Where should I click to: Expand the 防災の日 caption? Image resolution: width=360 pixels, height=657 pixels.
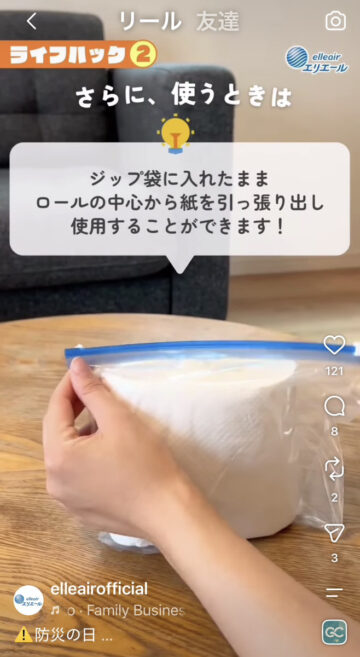click(64, 636)
